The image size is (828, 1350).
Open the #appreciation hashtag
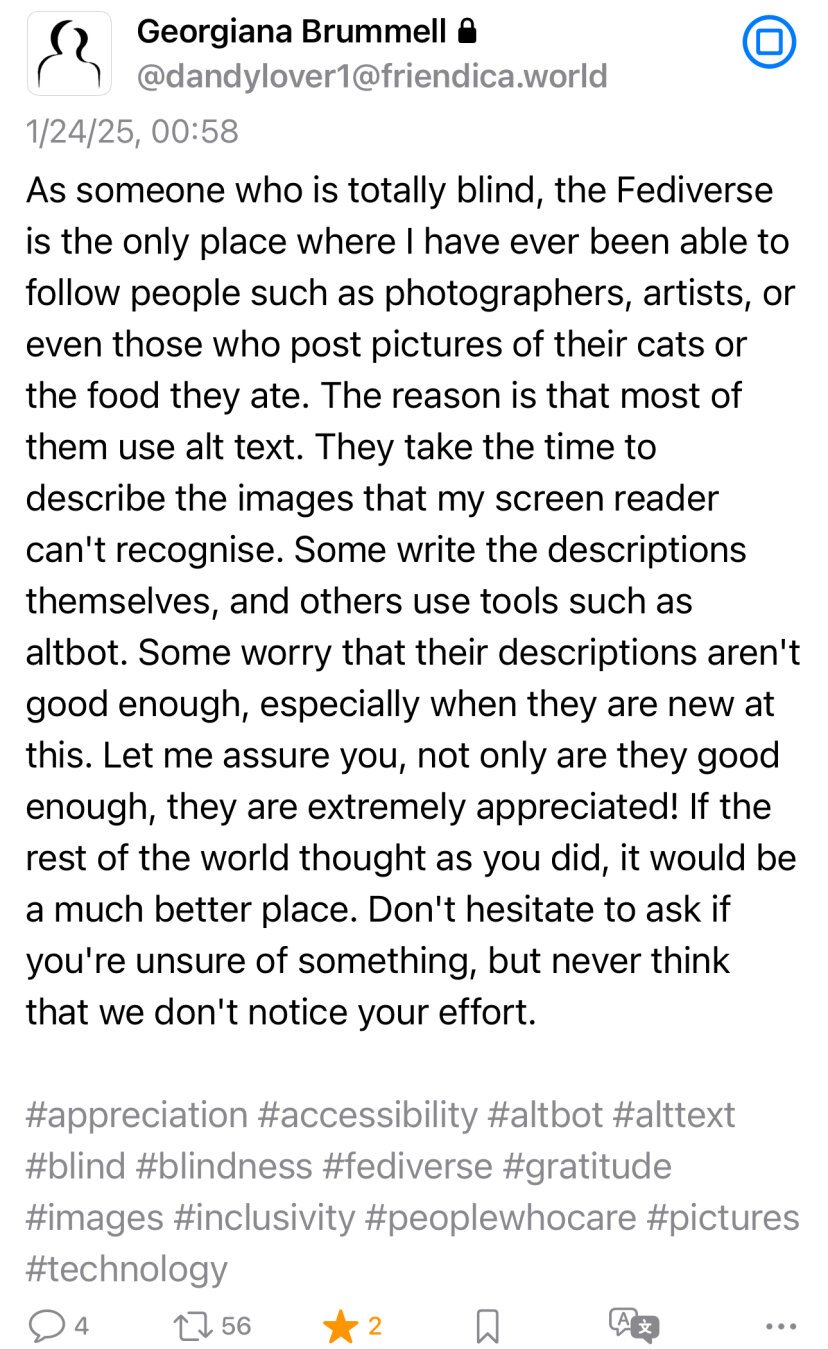point(137,1114)
